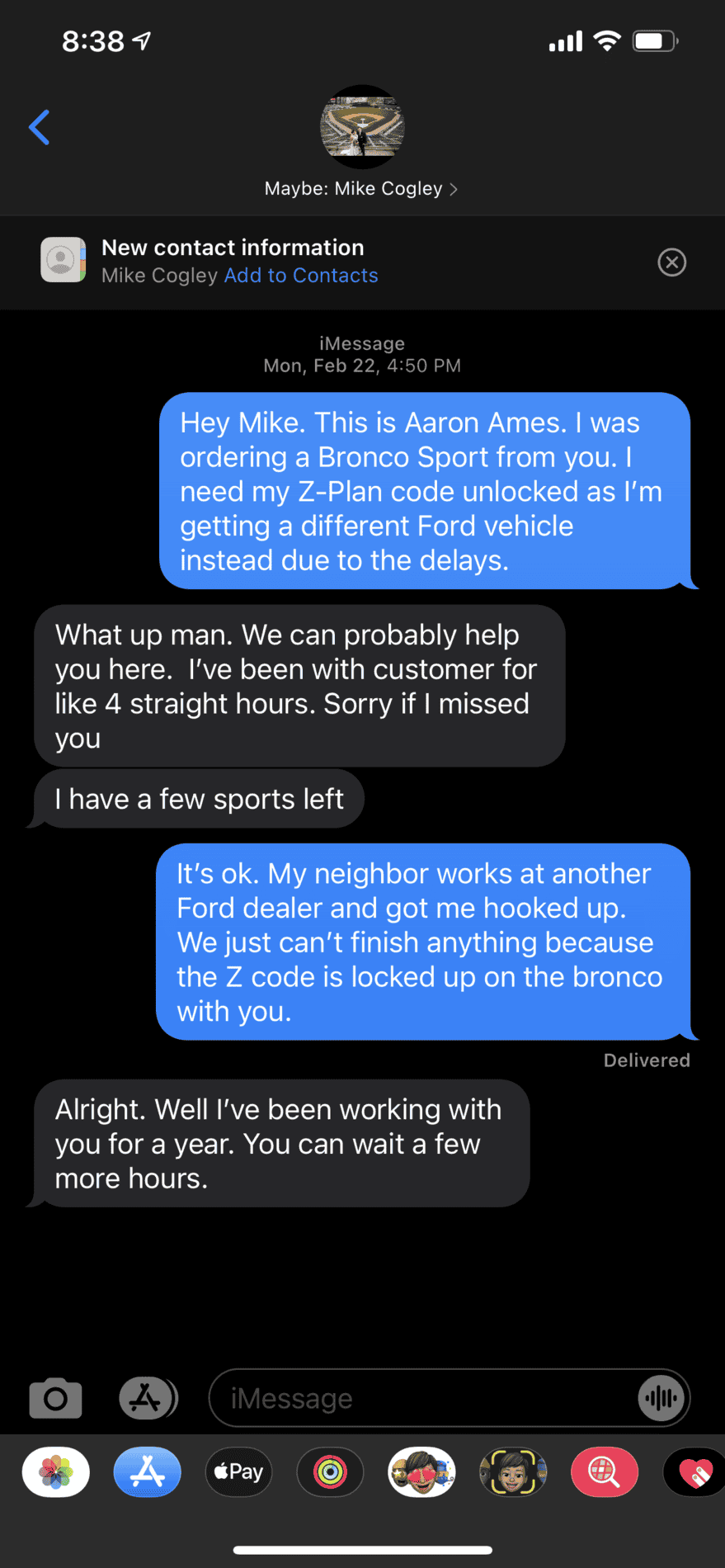The width and height of the screenshot is (725, 1568).
Task: Open the camera from the message bar
Action: pyautogui.click(x=55, y=1397)
